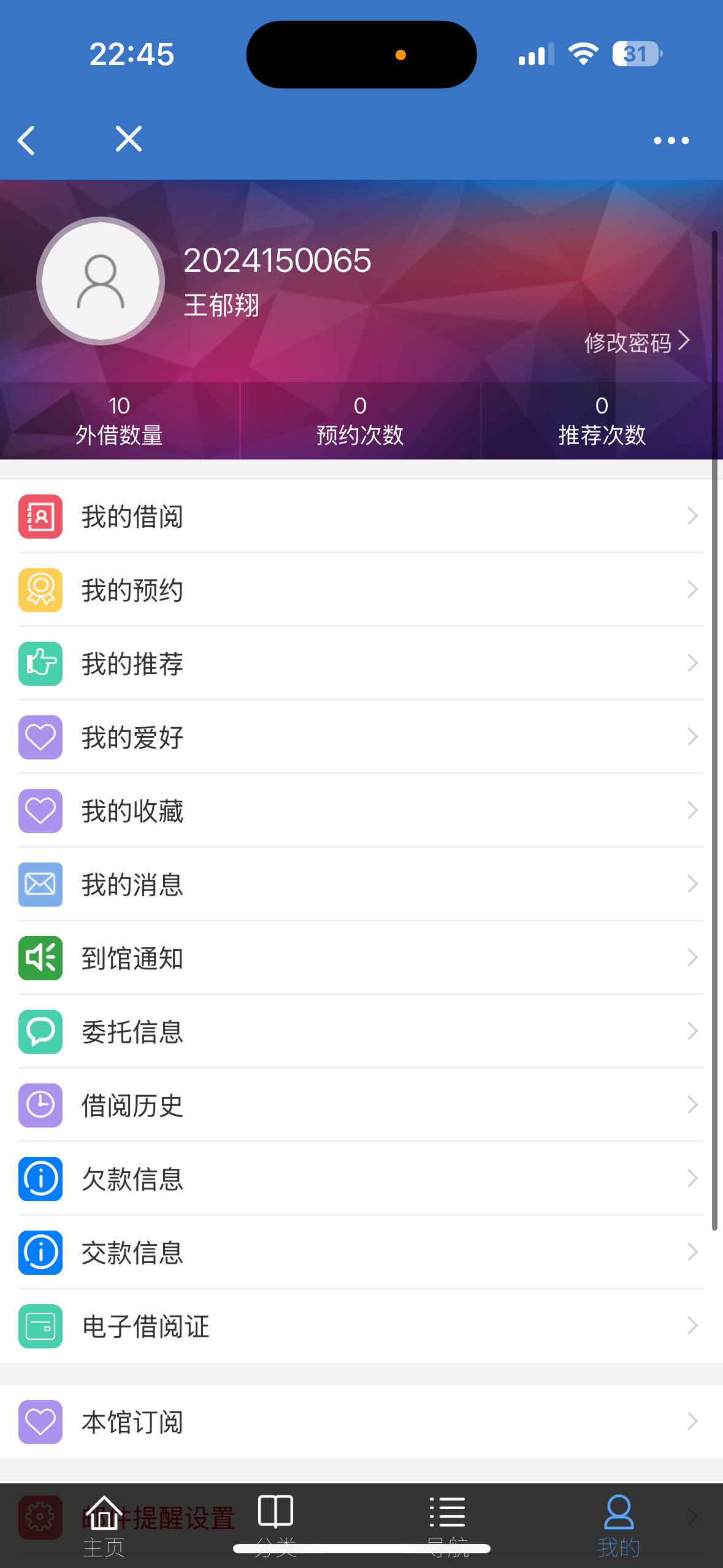Open 交款信息 row
The height and width of the screenshot is (1568, 723).
(361, 1252)
